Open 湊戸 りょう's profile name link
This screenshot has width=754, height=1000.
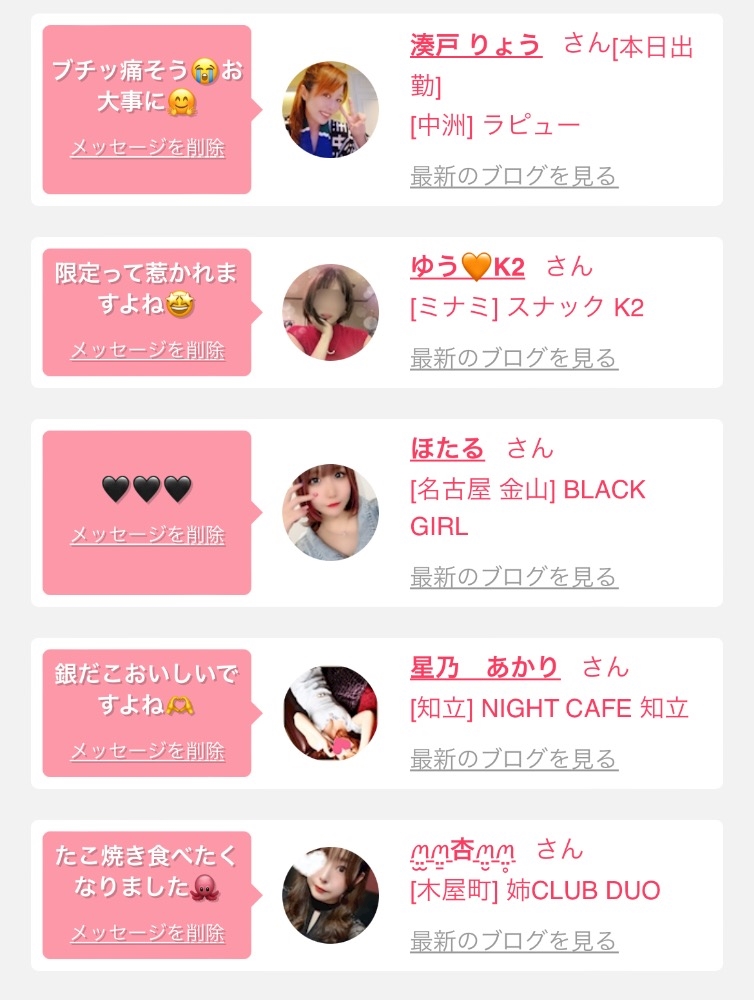click(476, 45)
